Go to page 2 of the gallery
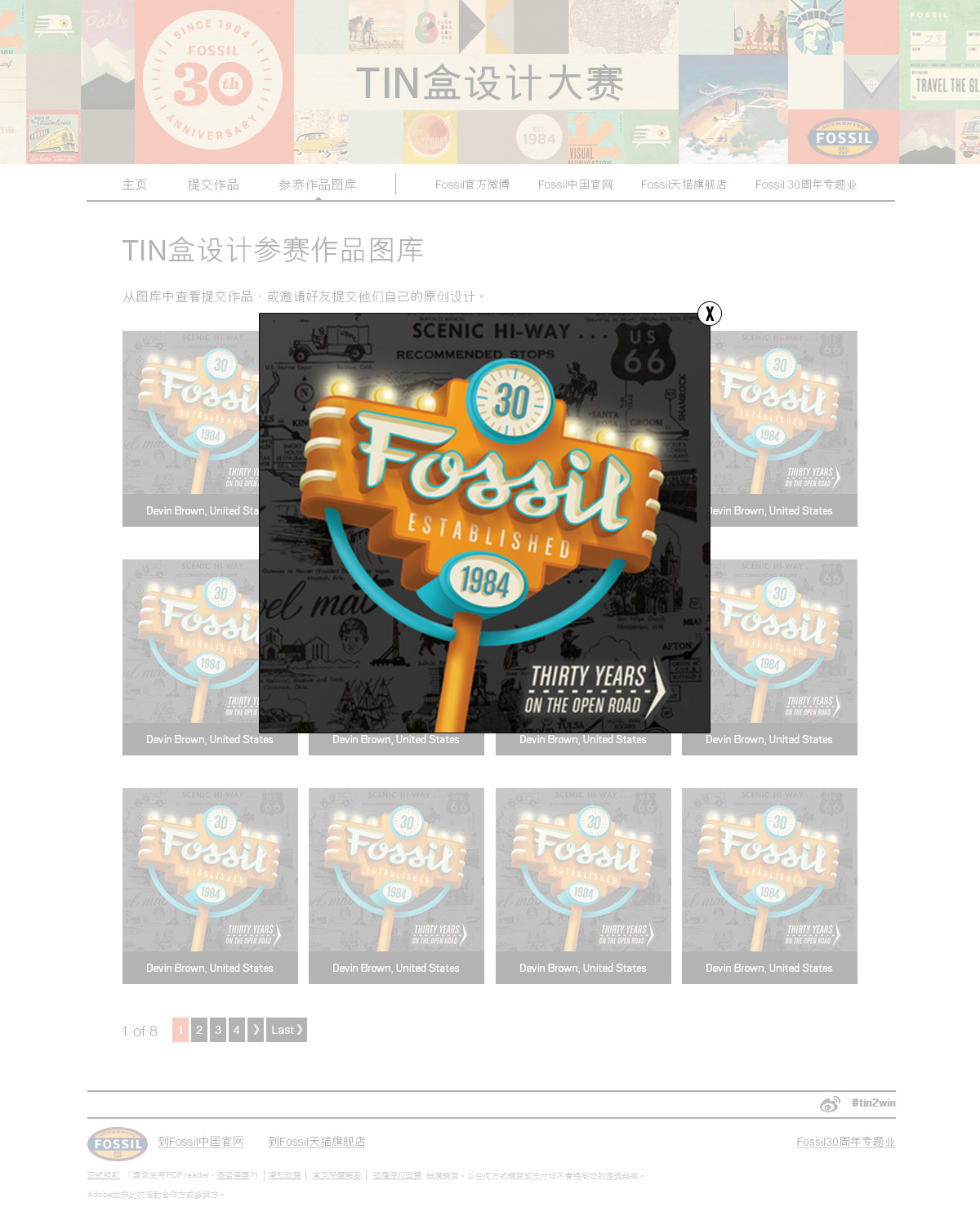The width and height of the screenshot is (980, 1225). click(199, 1030)
